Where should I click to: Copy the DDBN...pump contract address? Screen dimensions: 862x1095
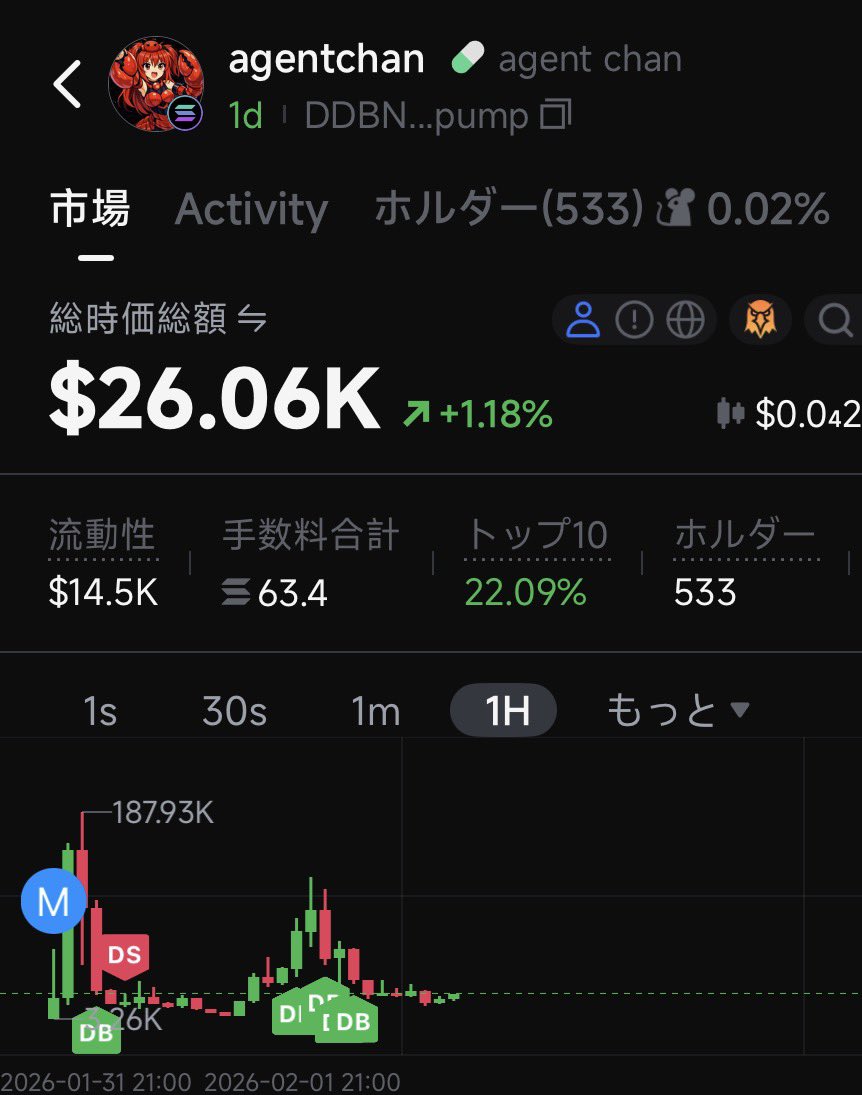click(x=555, y=117)
